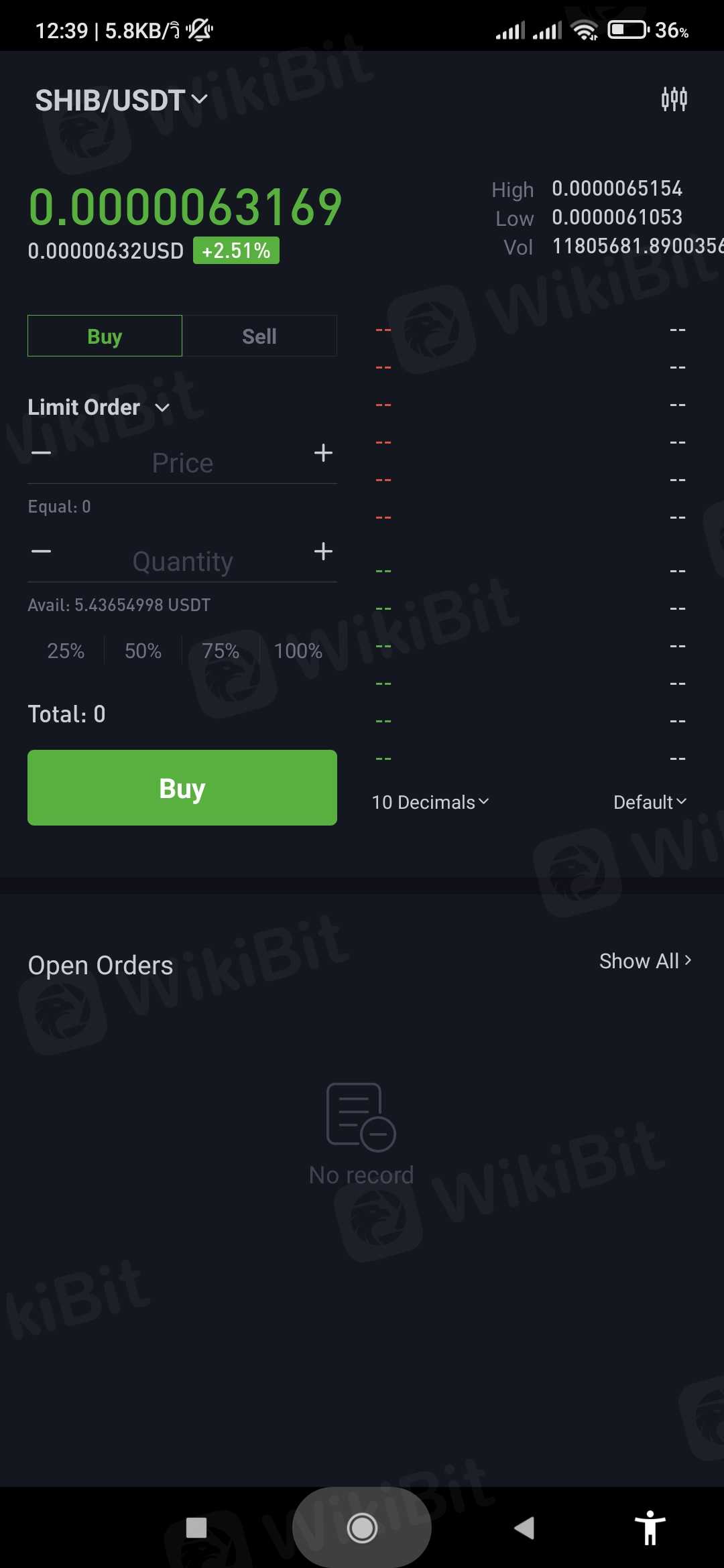Choose 25% of available balance
Viewport: 724px width, 1568px height.
[66, 651]
